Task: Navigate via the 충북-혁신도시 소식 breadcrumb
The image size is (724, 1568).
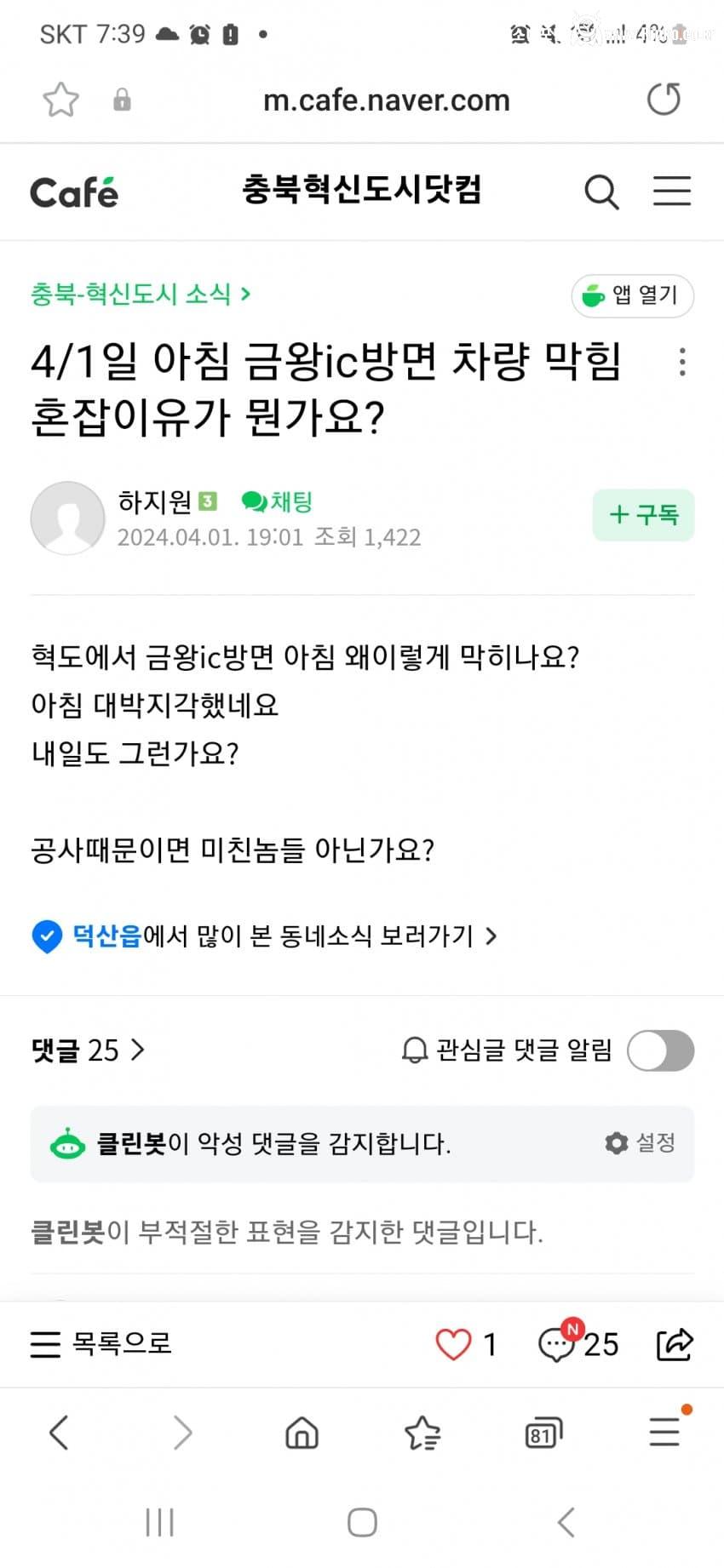Action: [132, 294]
